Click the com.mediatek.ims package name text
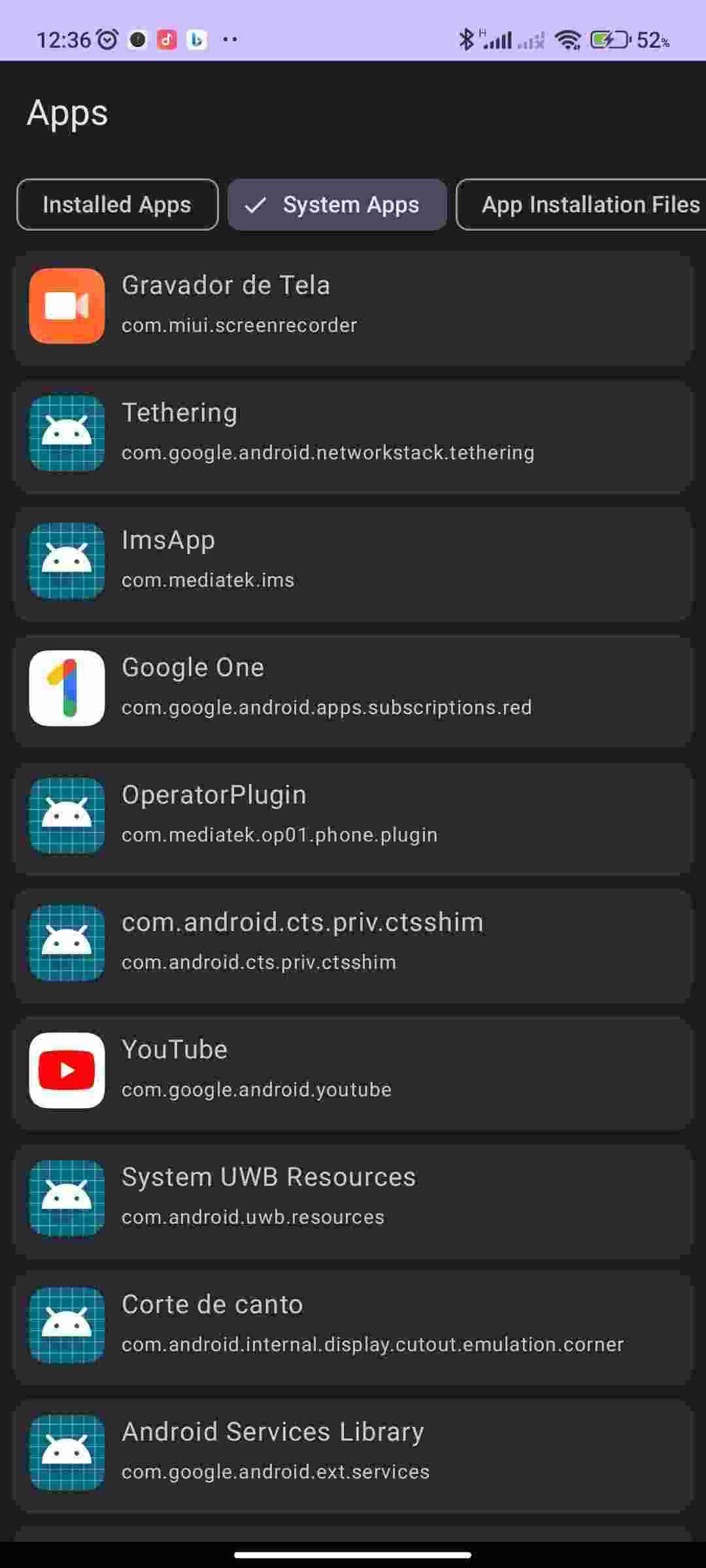The height and width of the screenshot is (1568, 706). [x=208, y=580]
